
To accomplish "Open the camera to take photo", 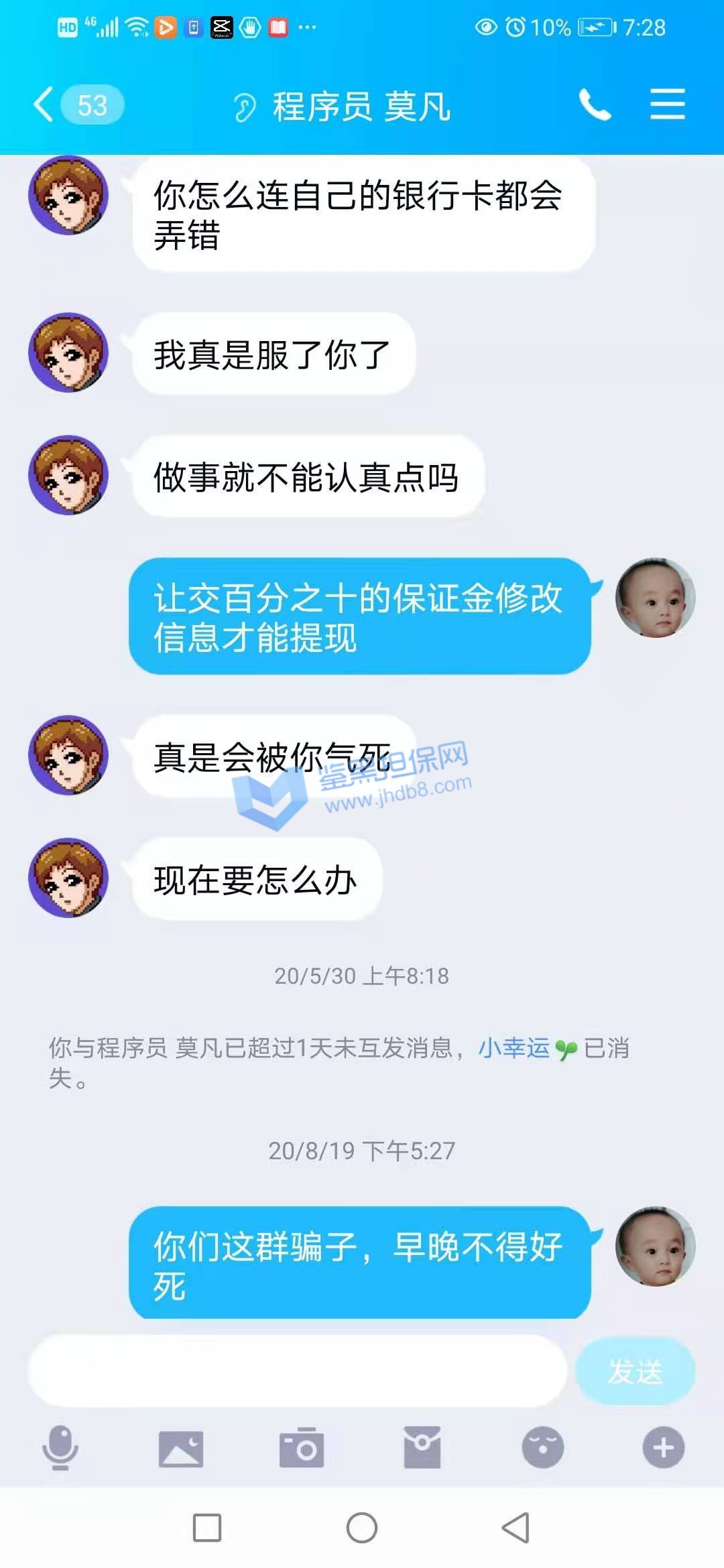I will (302, 1449).
